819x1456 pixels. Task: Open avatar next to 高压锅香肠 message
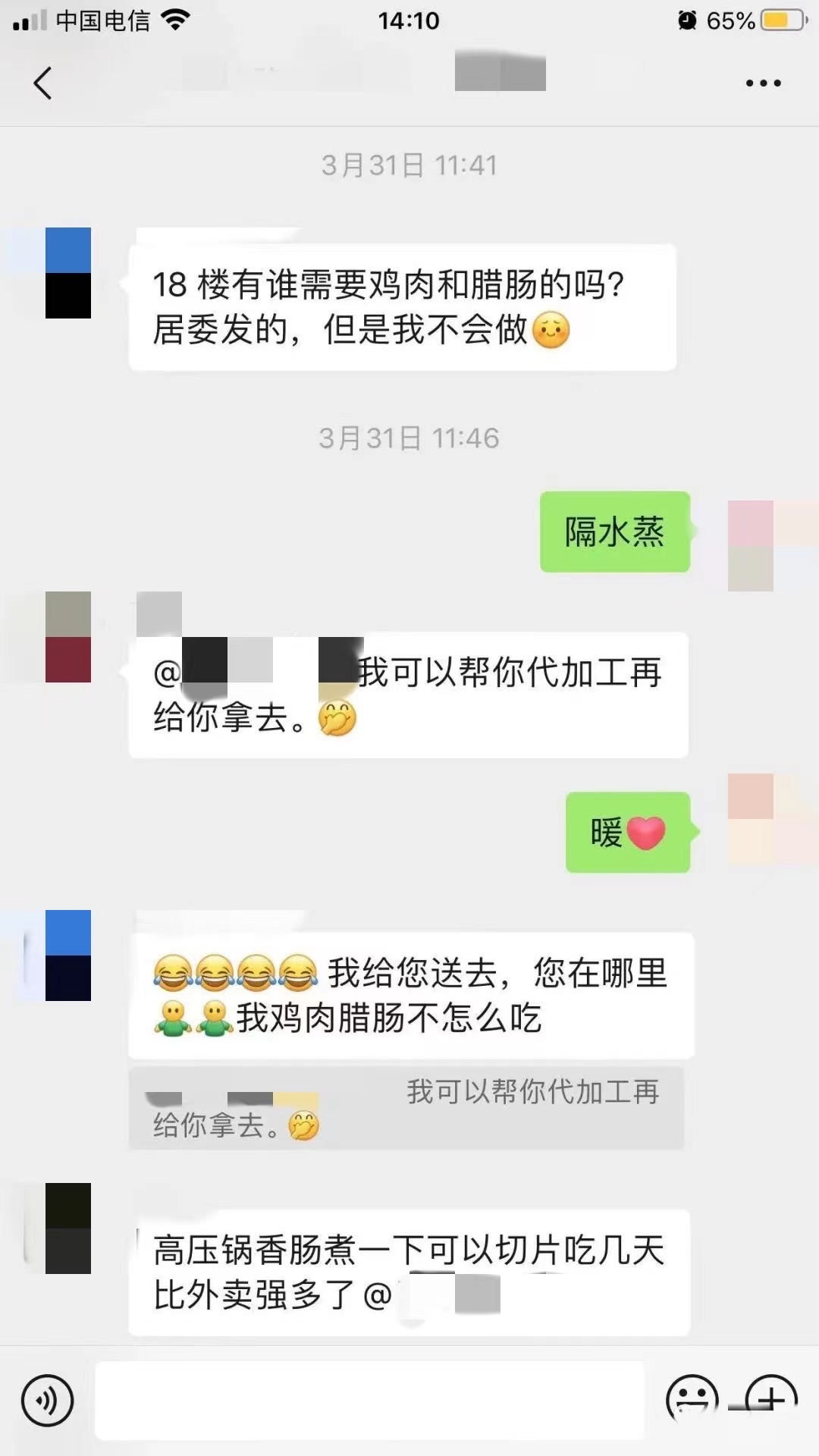68,1228
